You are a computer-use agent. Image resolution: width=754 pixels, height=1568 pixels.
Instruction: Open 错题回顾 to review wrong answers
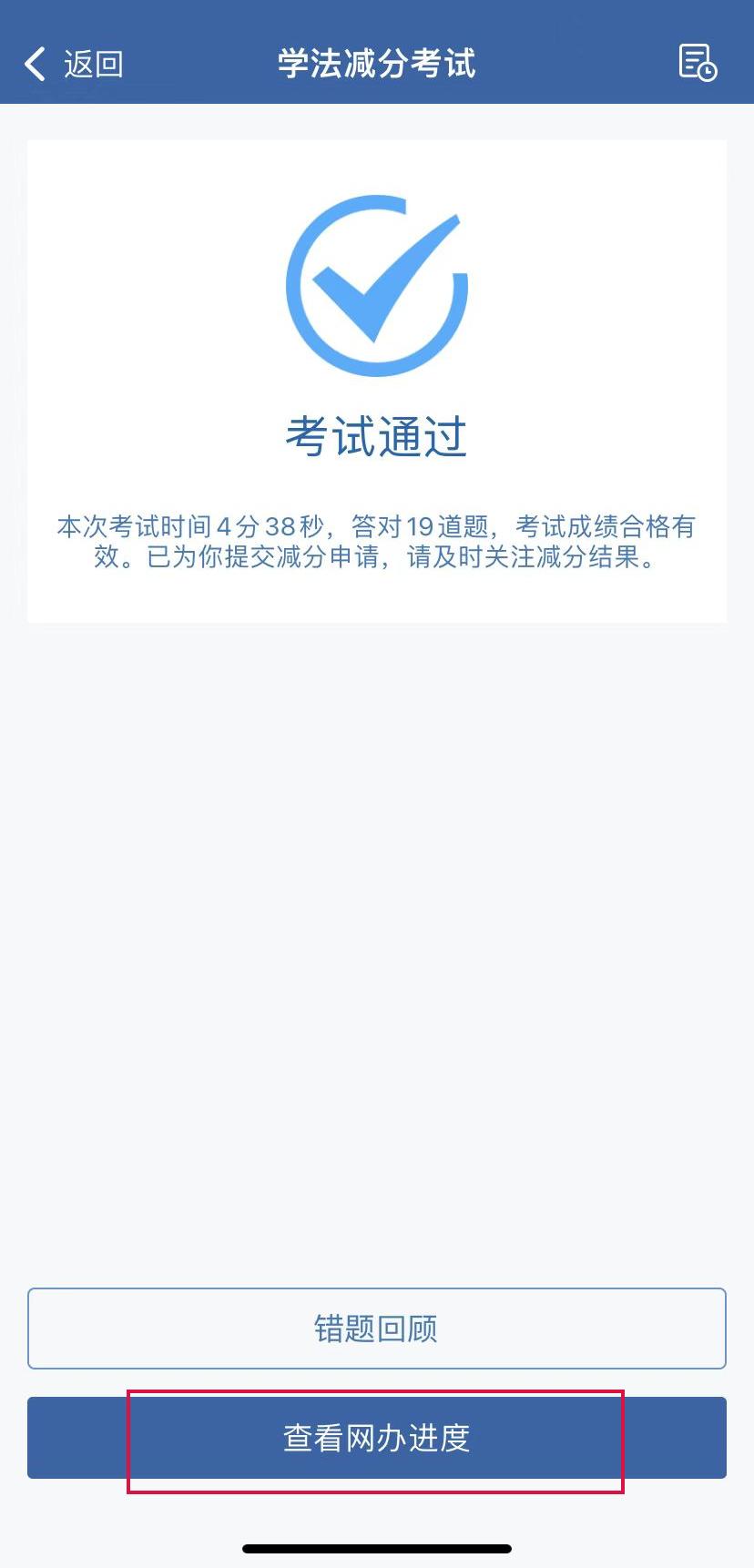click(x=377, y=1328)
